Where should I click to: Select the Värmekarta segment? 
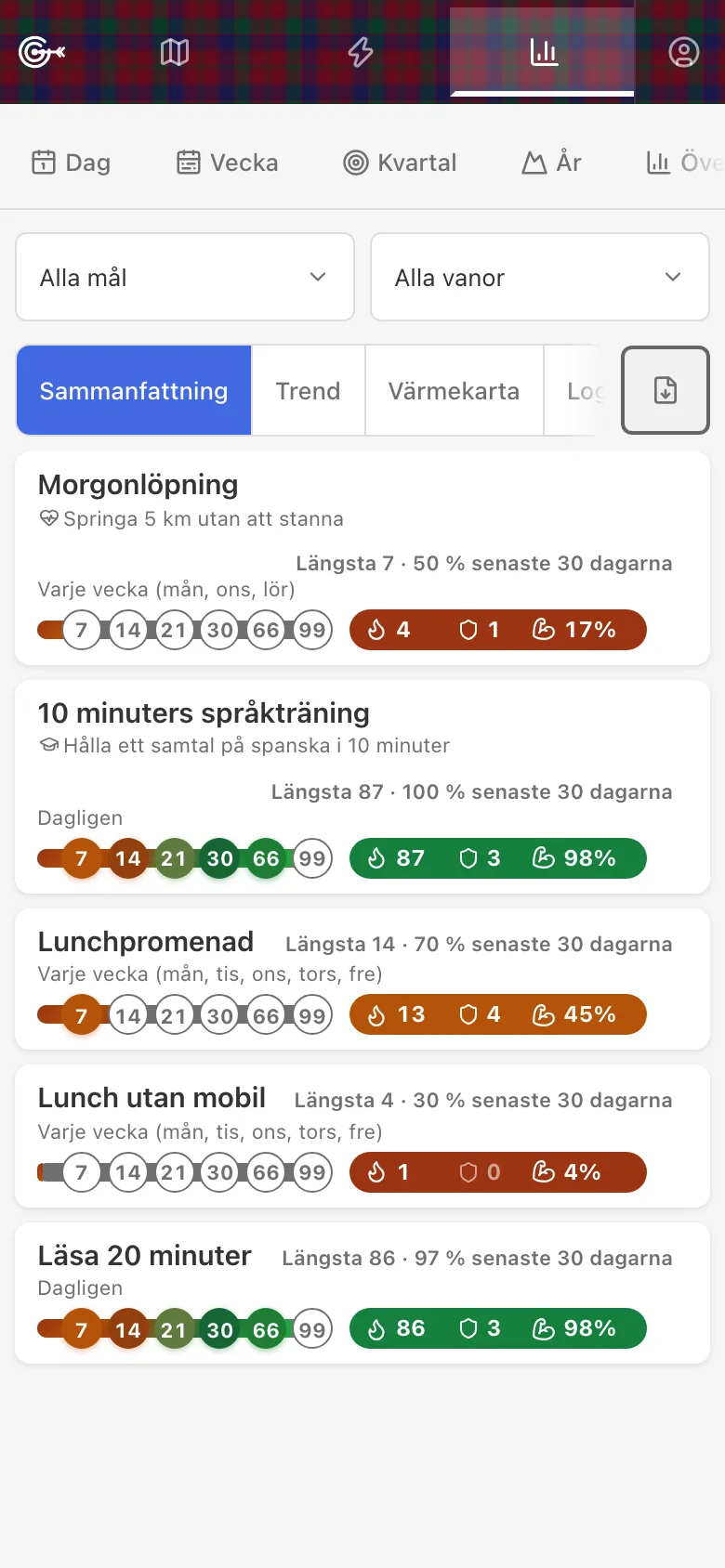click(455, 391)
